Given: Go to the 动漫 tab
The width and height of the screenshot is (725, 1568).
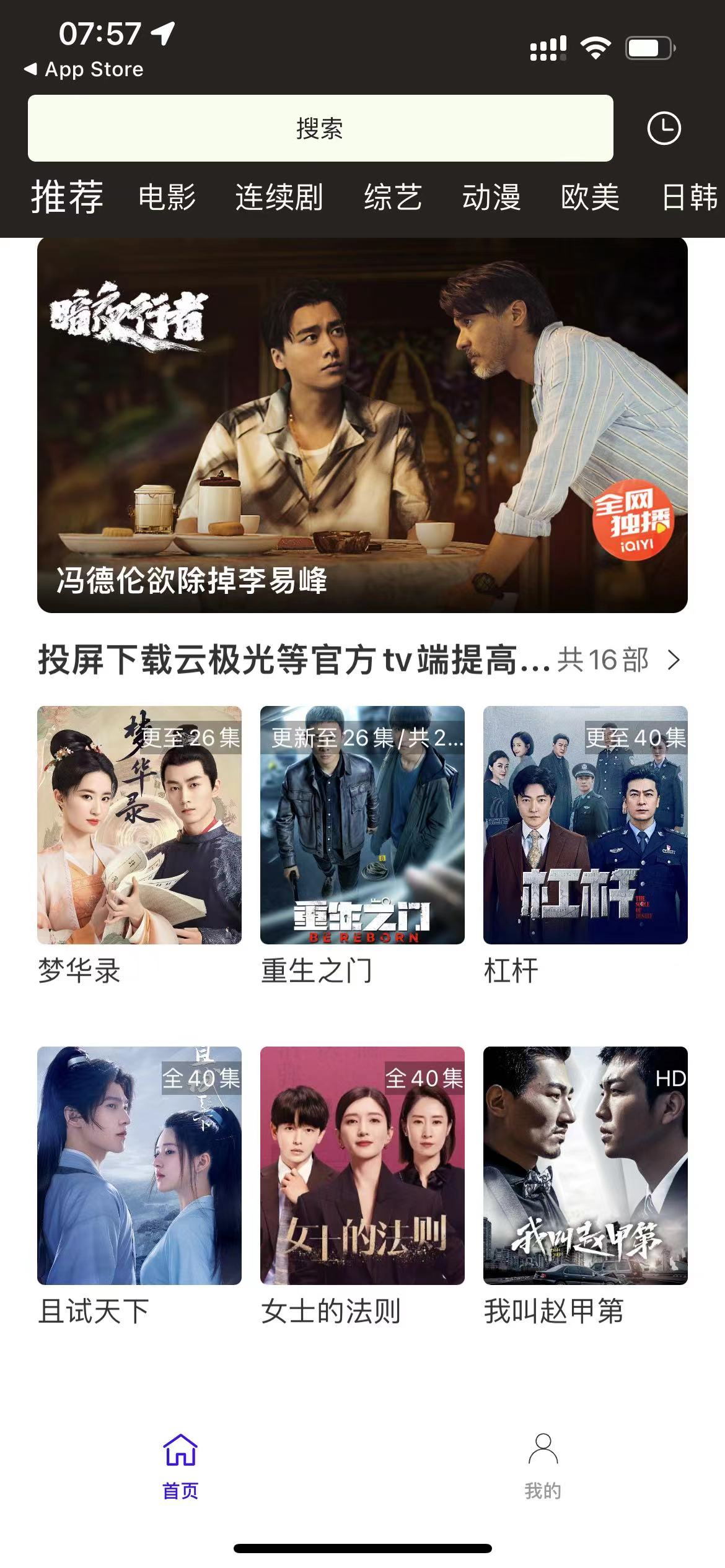Looking at the screenshot, I should pyautogui.click(x=491, y=198).
